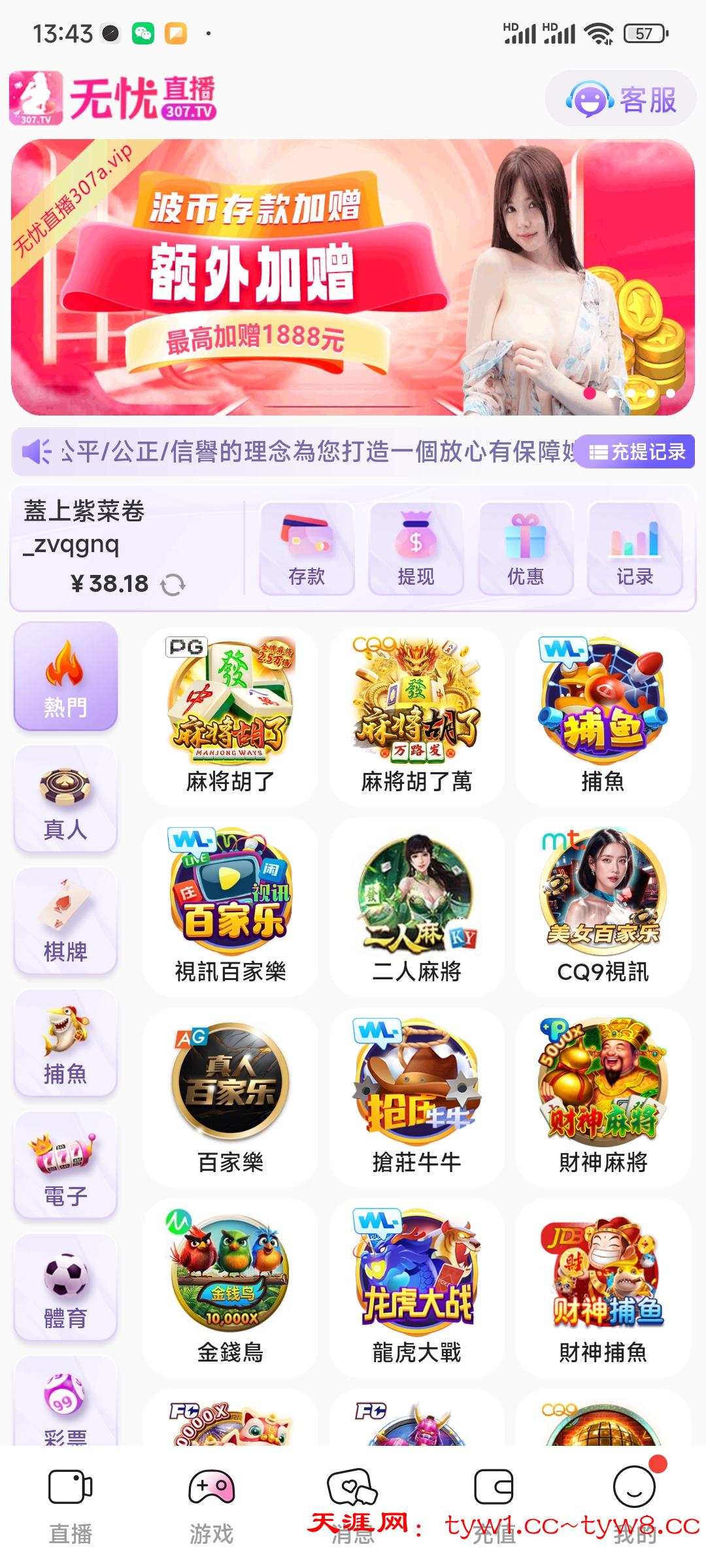Image resolution: width=706 pixels, height=1568 pixels.
Task: Select the 捕魚 side category
Action: [x=65, y=1044]
